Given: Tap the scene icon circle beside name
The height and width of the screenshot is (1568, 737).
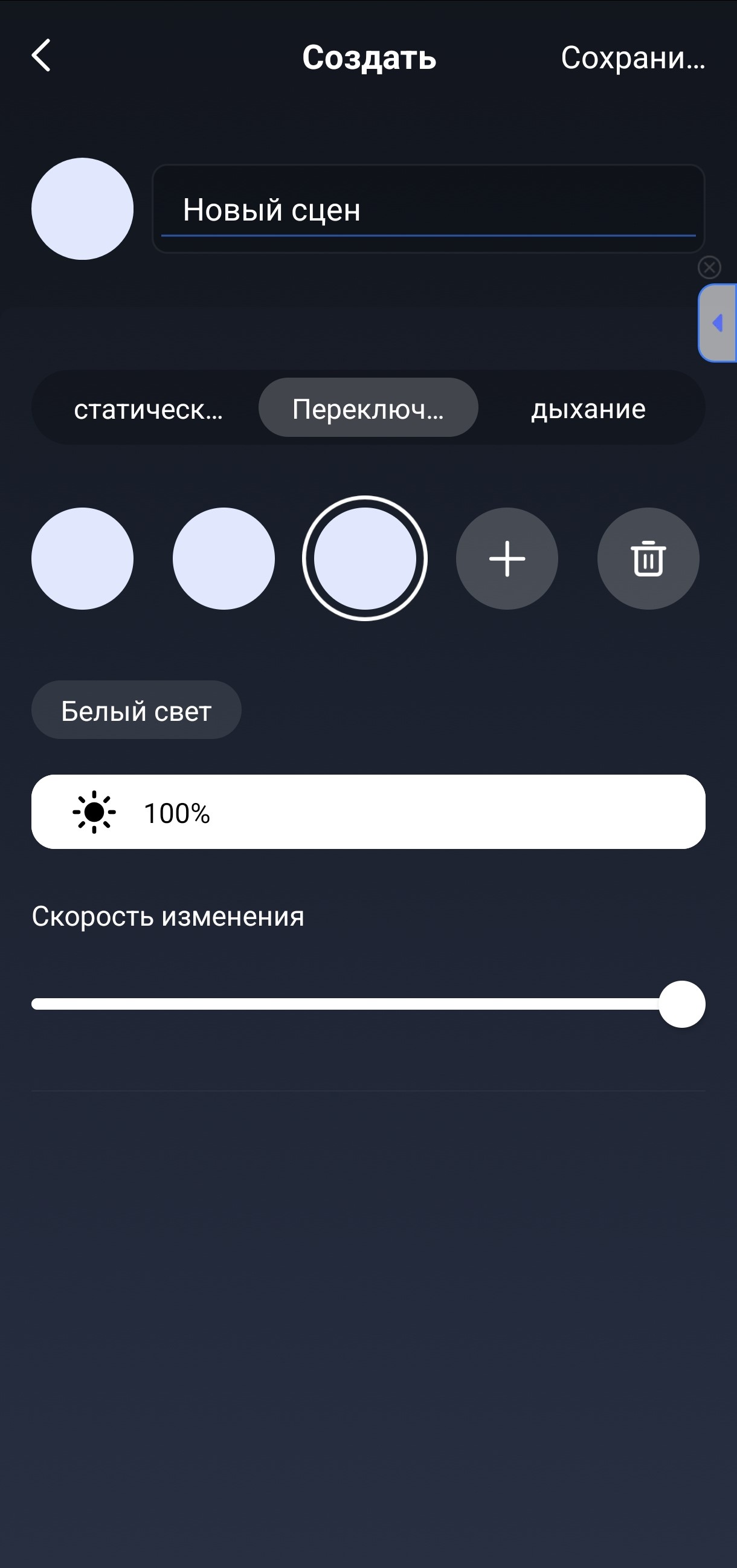Looking at the screenshot, I should pyautogui.click(x=82, y=209).
